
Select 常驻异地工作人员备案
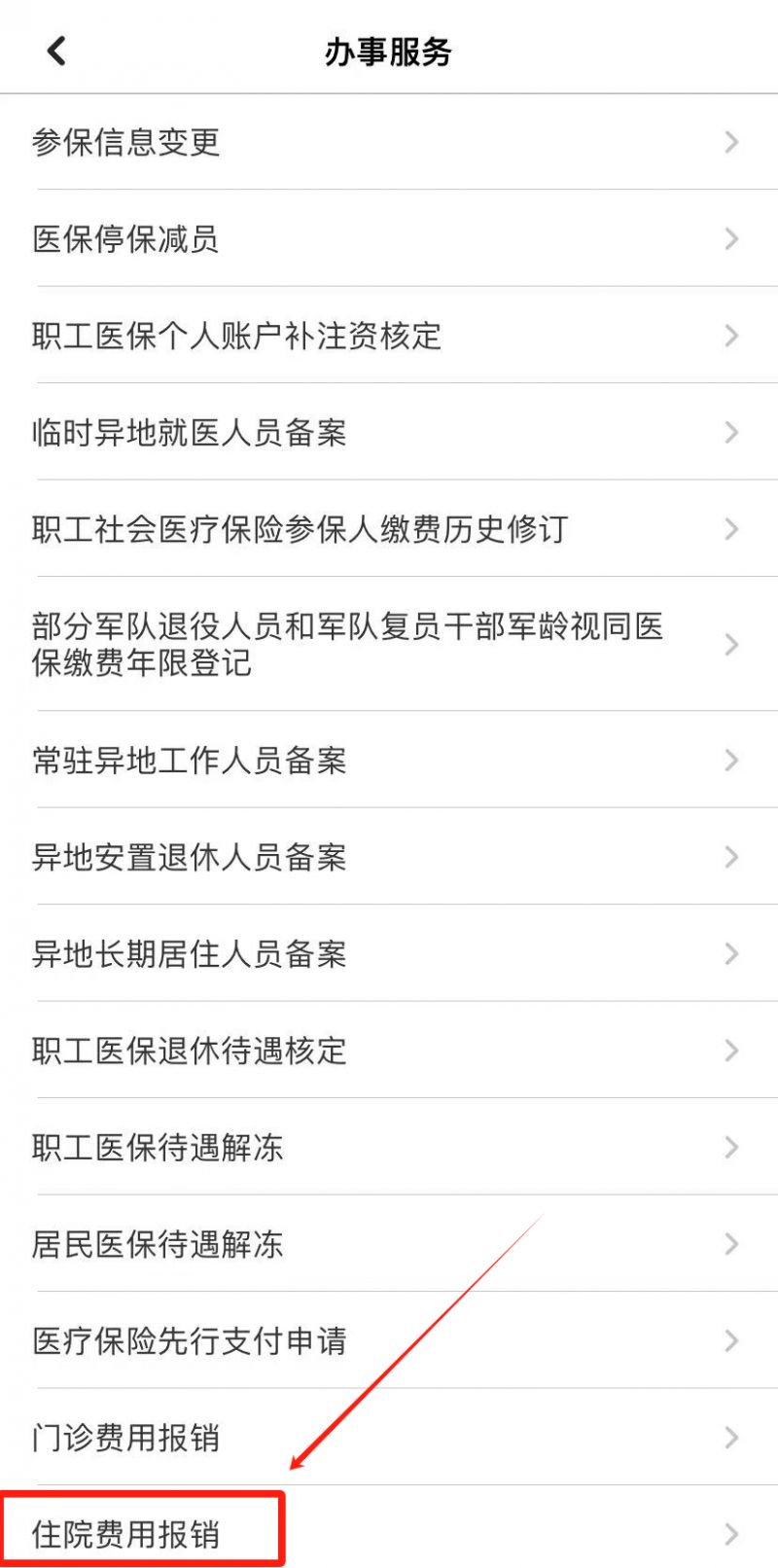click(190, 761)
